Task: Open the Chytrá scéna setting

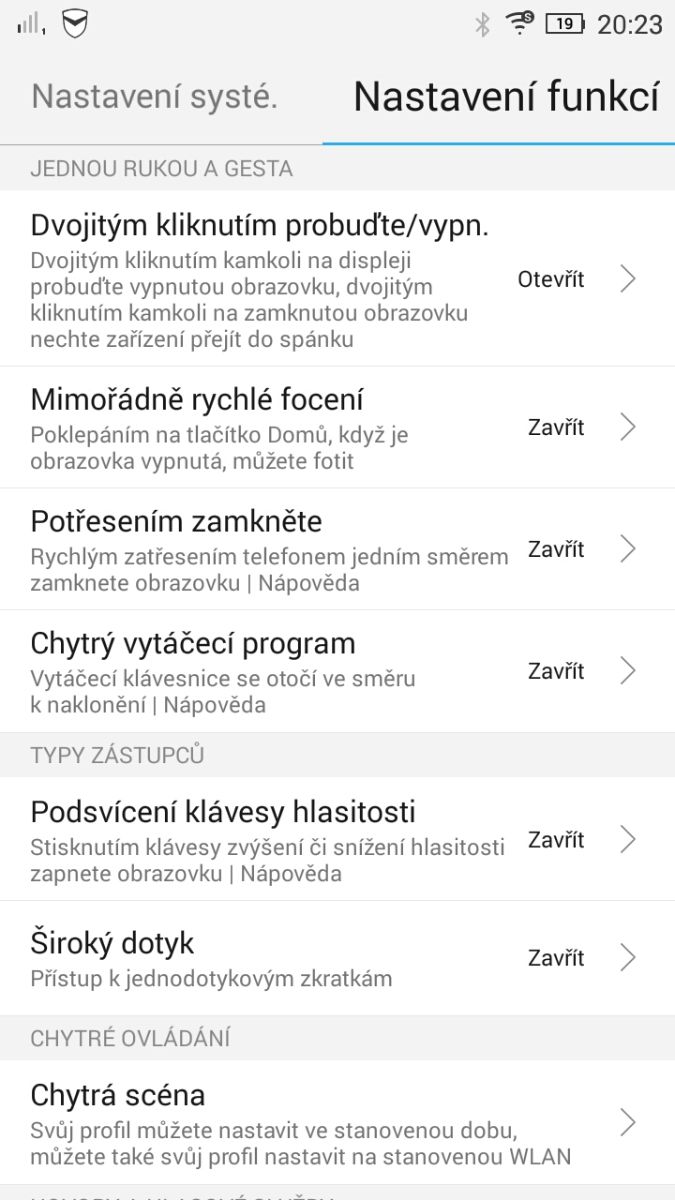Action: pos(337,1123)
